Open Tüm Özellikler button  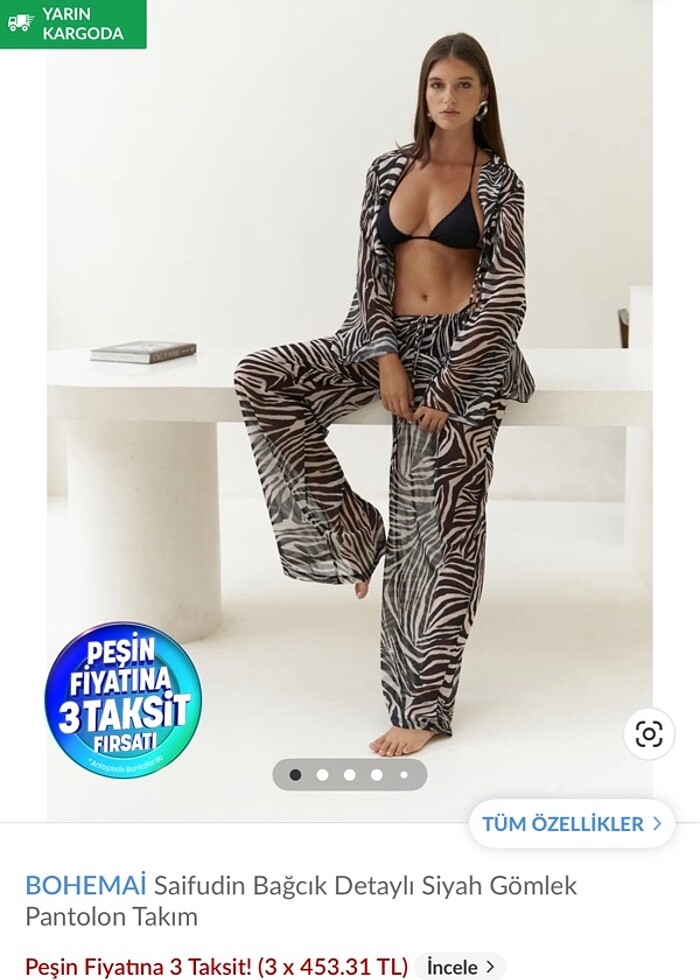(x=571, y=824)
